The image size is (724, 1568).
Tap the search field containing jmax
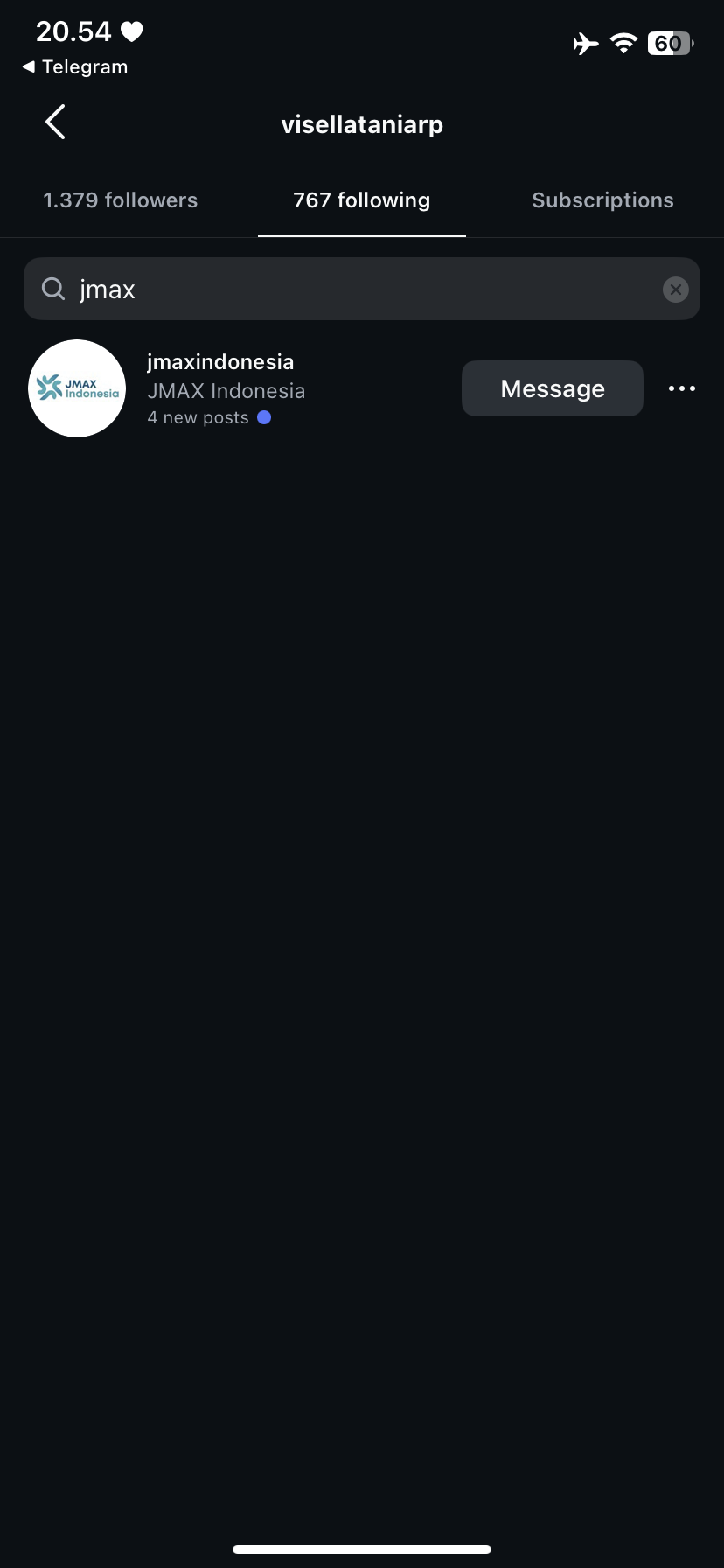pyautogui.click(x=350, y=290)
